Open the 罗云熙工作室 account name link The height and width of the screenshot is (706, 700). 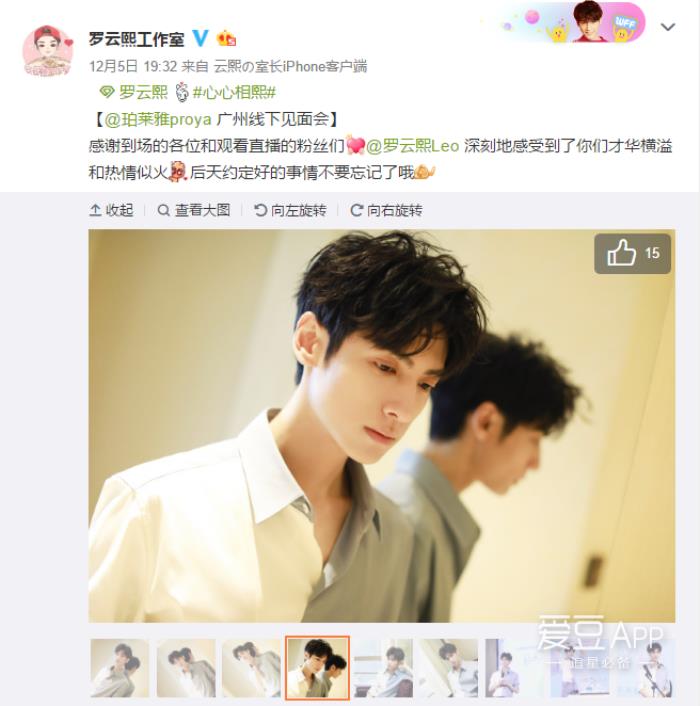pos(136,37)
